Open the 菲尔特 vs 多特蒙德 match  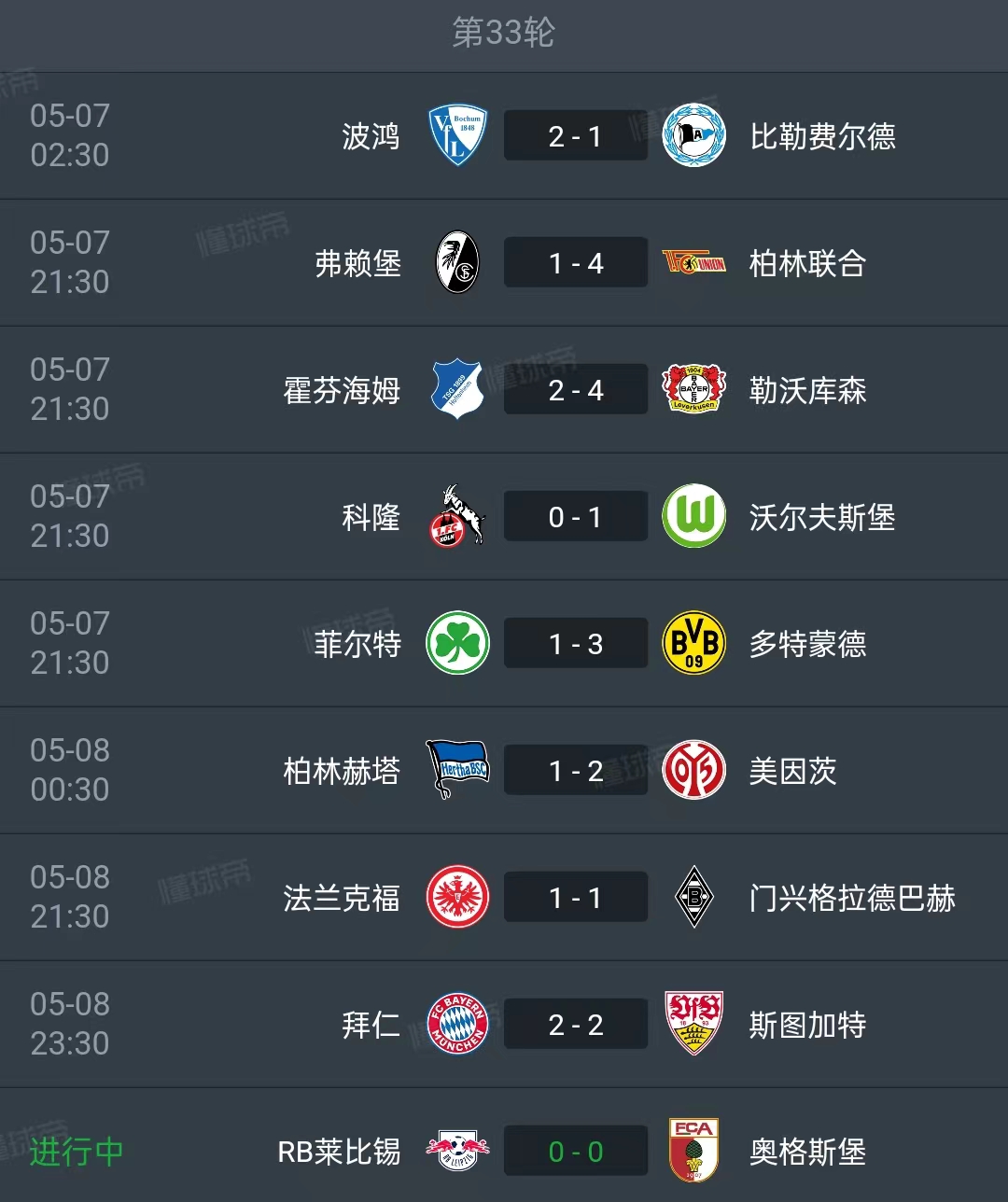pyautogui.click(x=575, y=644)
